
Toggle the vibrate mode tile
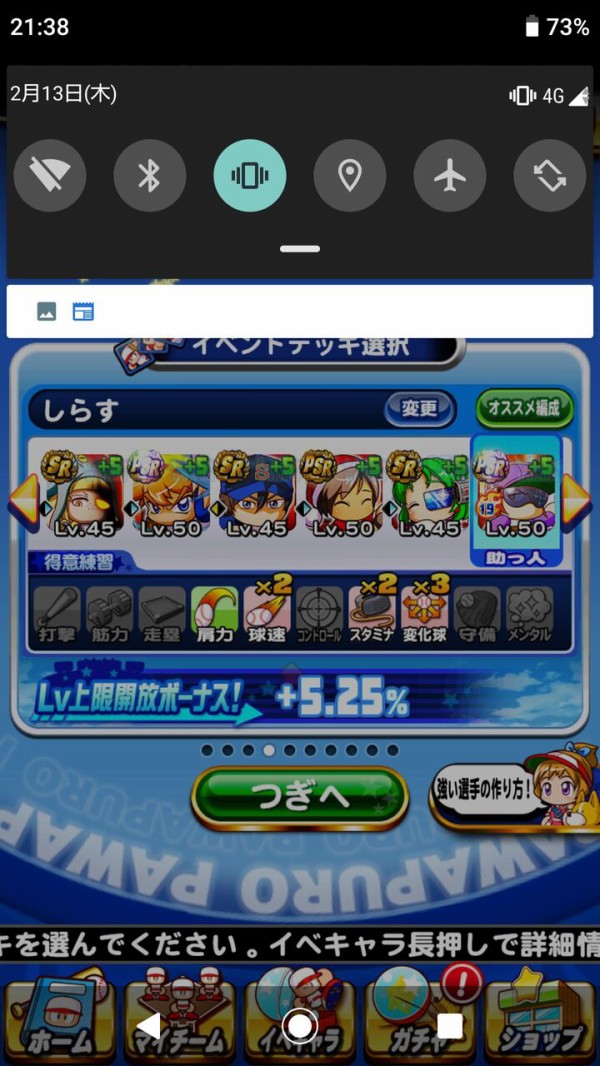click(x=250, y=176)
